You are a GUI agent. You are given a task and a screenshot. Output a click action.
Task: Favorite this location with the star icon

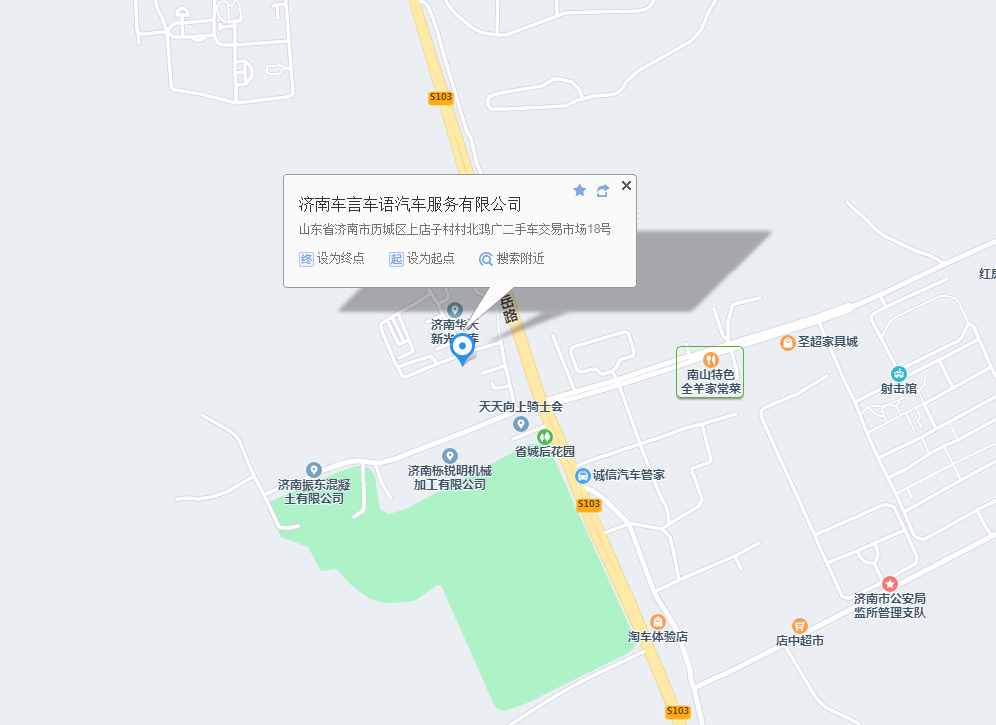click(579, 190)
